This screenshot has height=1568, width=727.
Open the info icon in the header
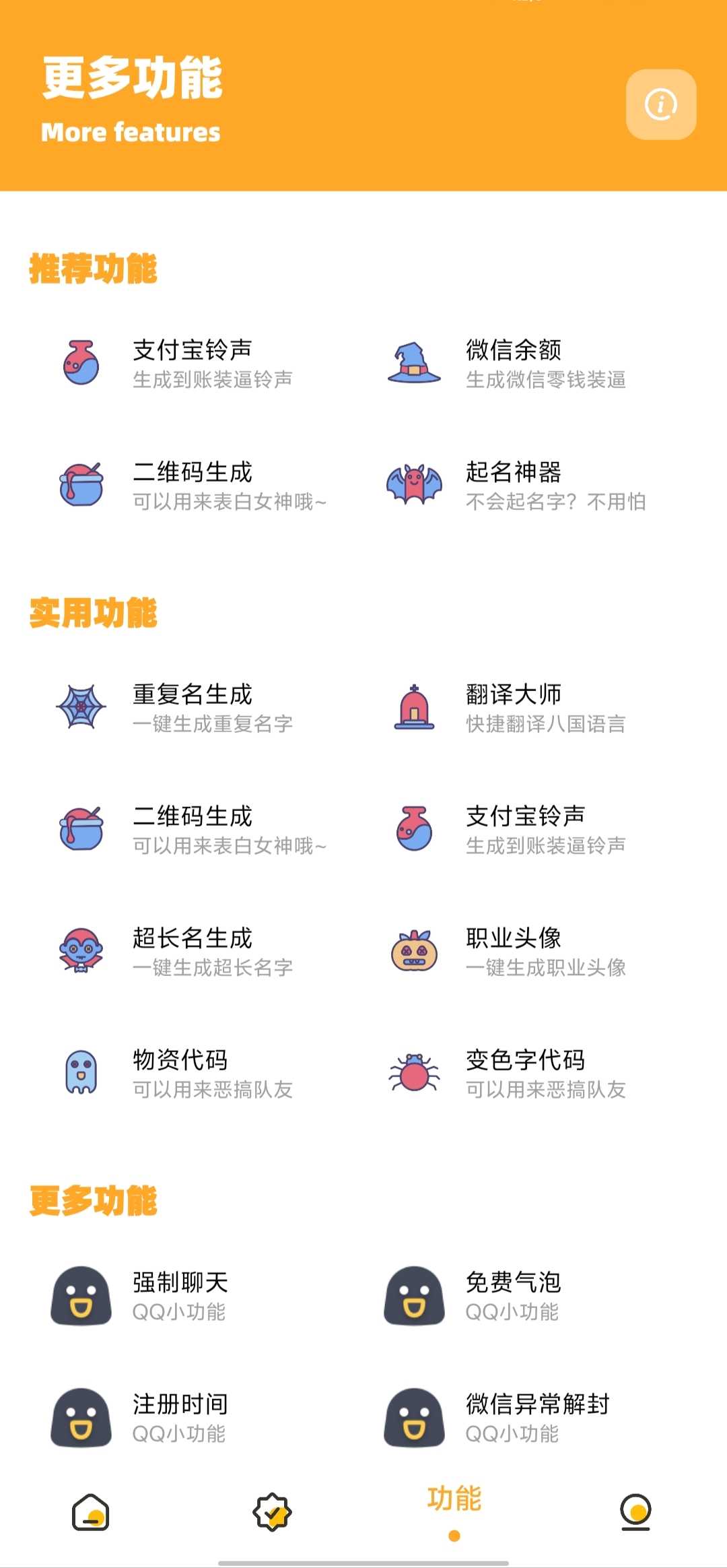pyautogui.click(x=660, y=105)
